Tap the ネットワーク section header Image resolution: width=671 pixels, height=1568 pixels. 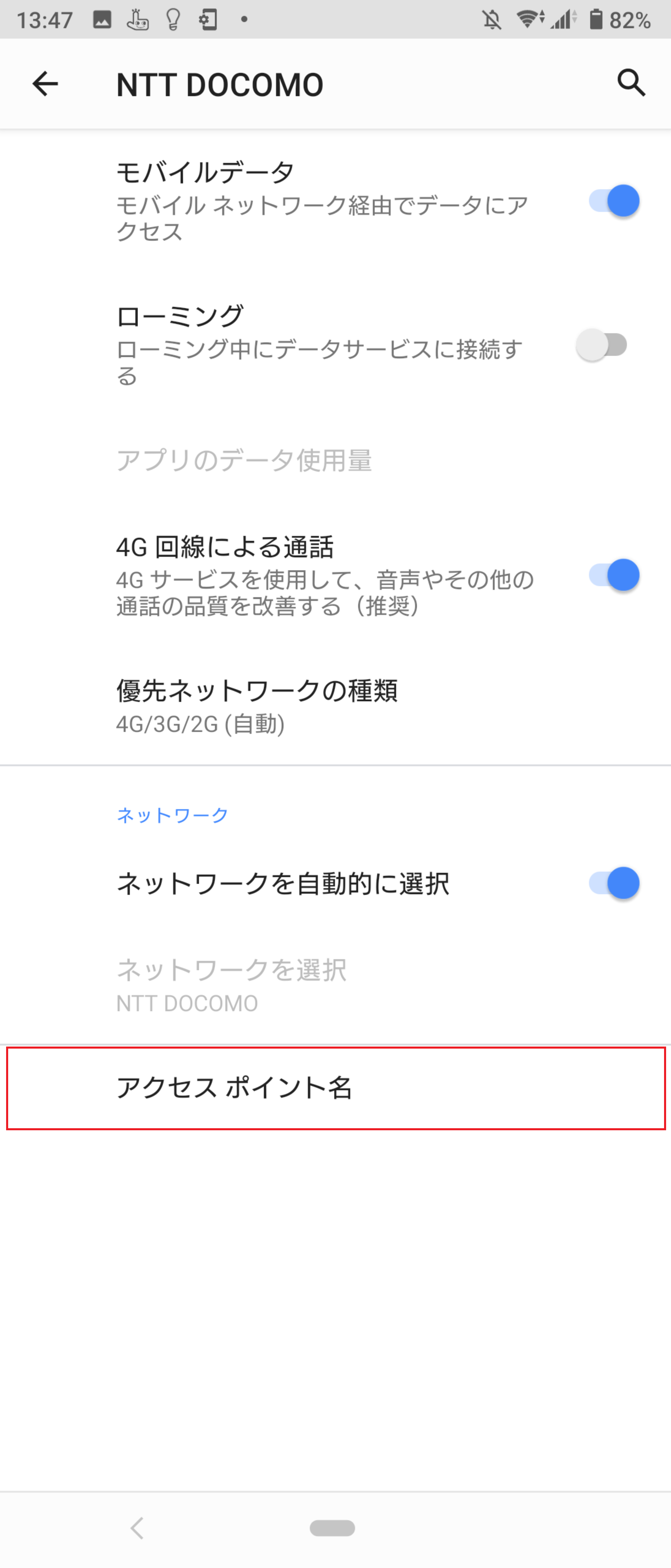tap(172, 815)
